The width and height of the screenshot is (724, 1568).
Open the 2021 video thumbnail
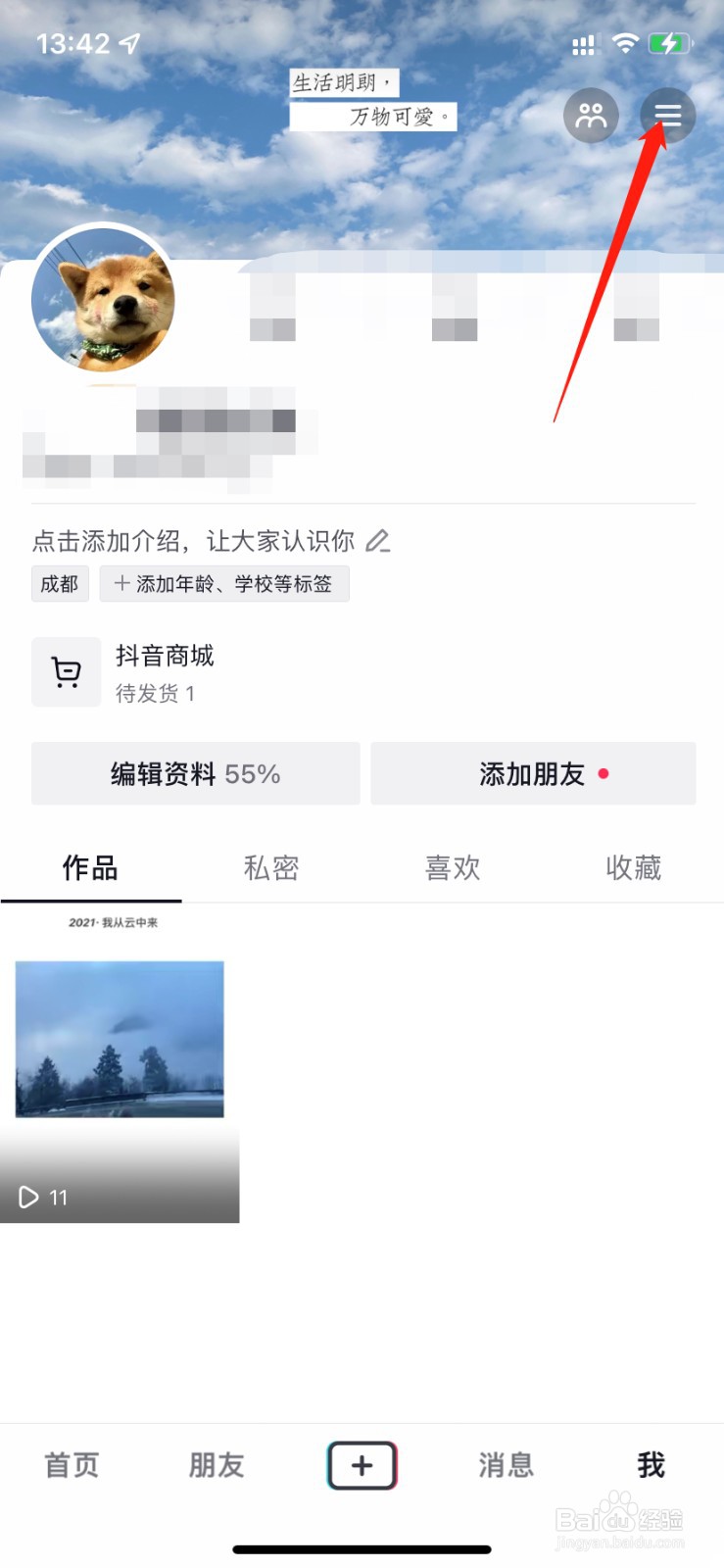click(120, 1041)
